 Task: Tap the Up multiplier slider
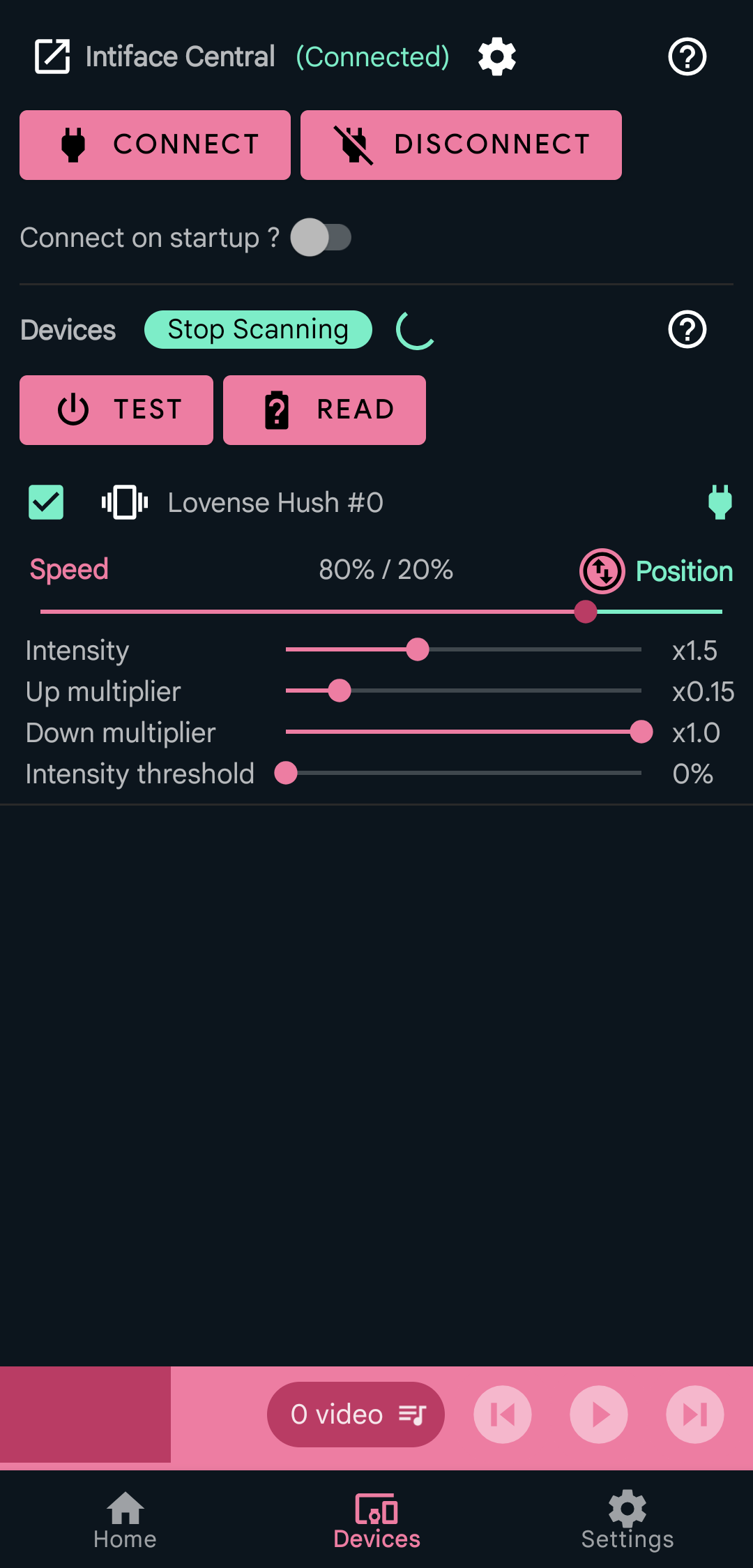coord(464,691)
